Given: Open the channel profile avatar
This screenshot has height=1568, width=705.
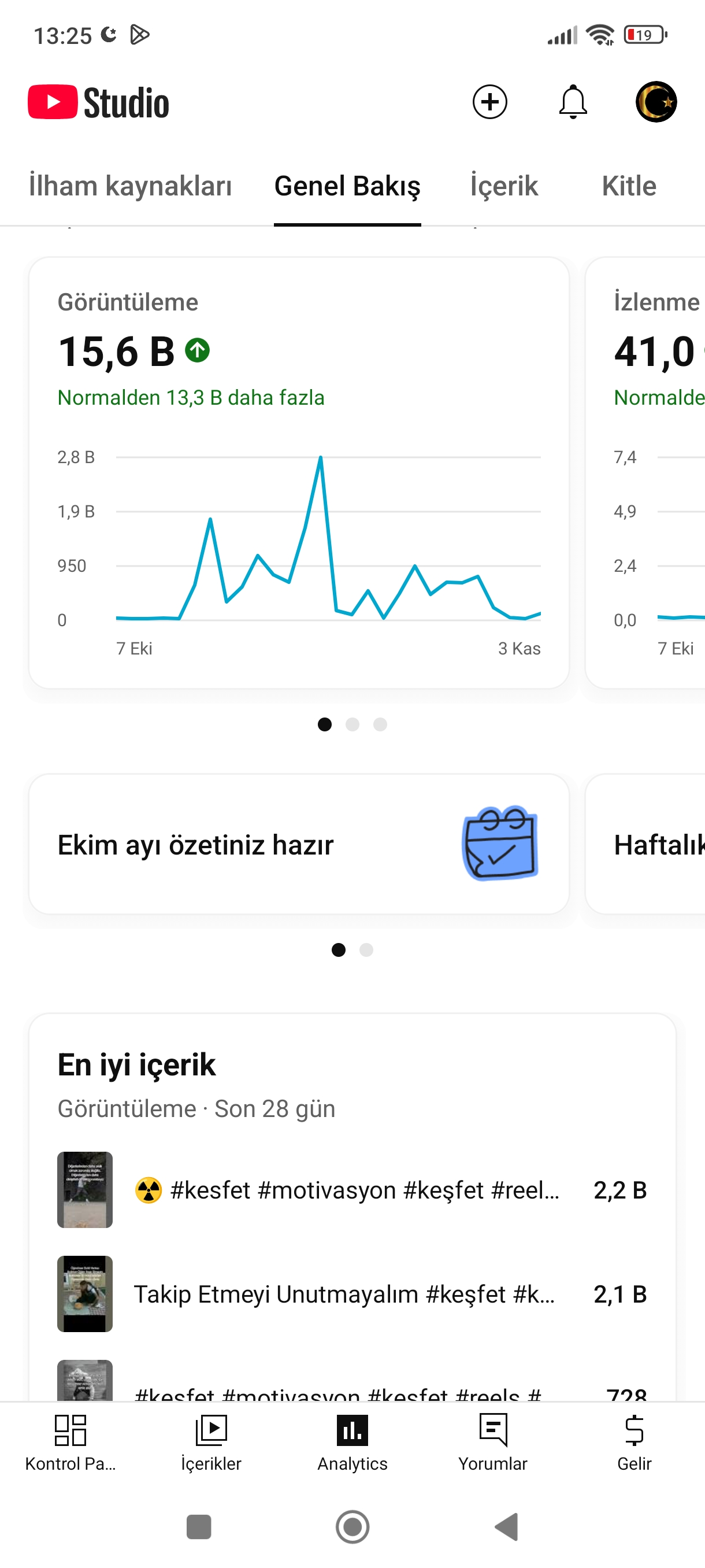Looking at the screenshot, I should point(656,102).
